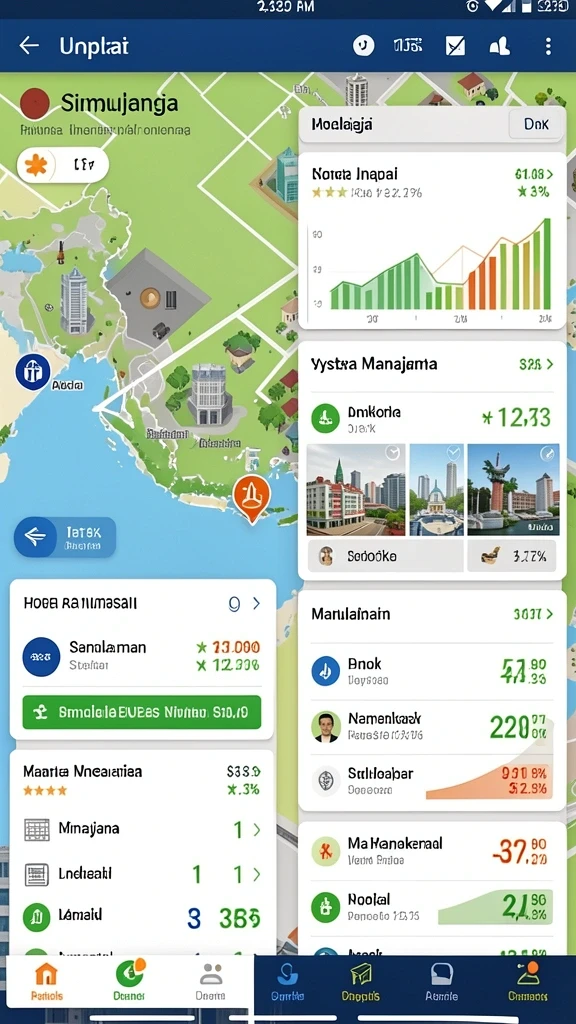Open the Noreta Inapai chart card
The height and width of the screenshot is (1024, 576).
pyautogui.click(x=432, y=240)
